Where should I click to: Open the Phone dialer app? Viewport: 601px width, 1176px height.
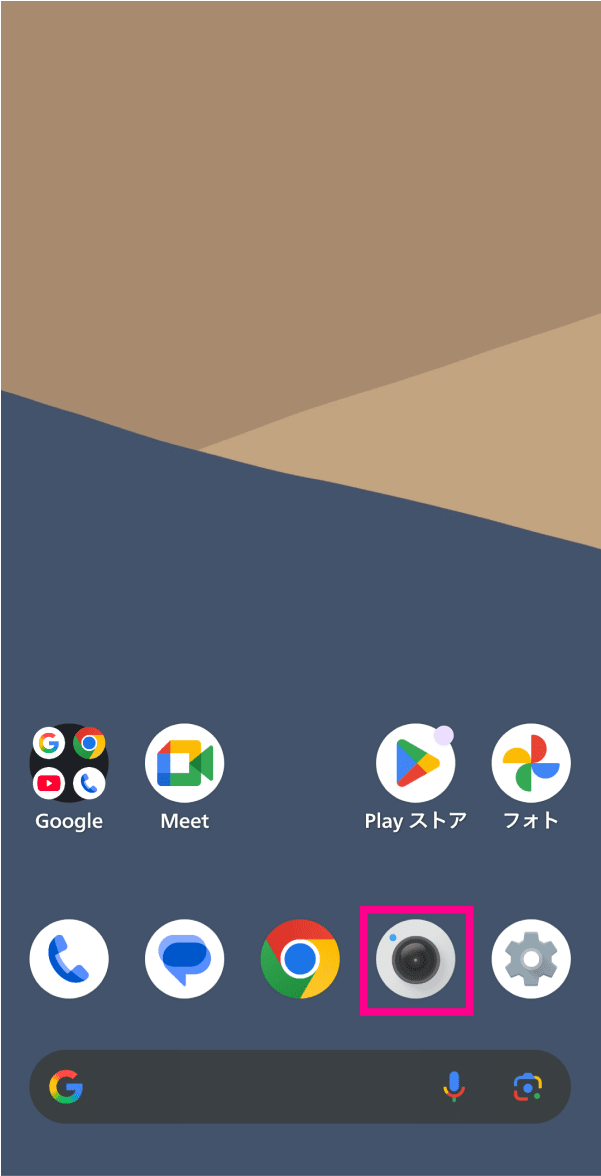click(x=69, y=959)
